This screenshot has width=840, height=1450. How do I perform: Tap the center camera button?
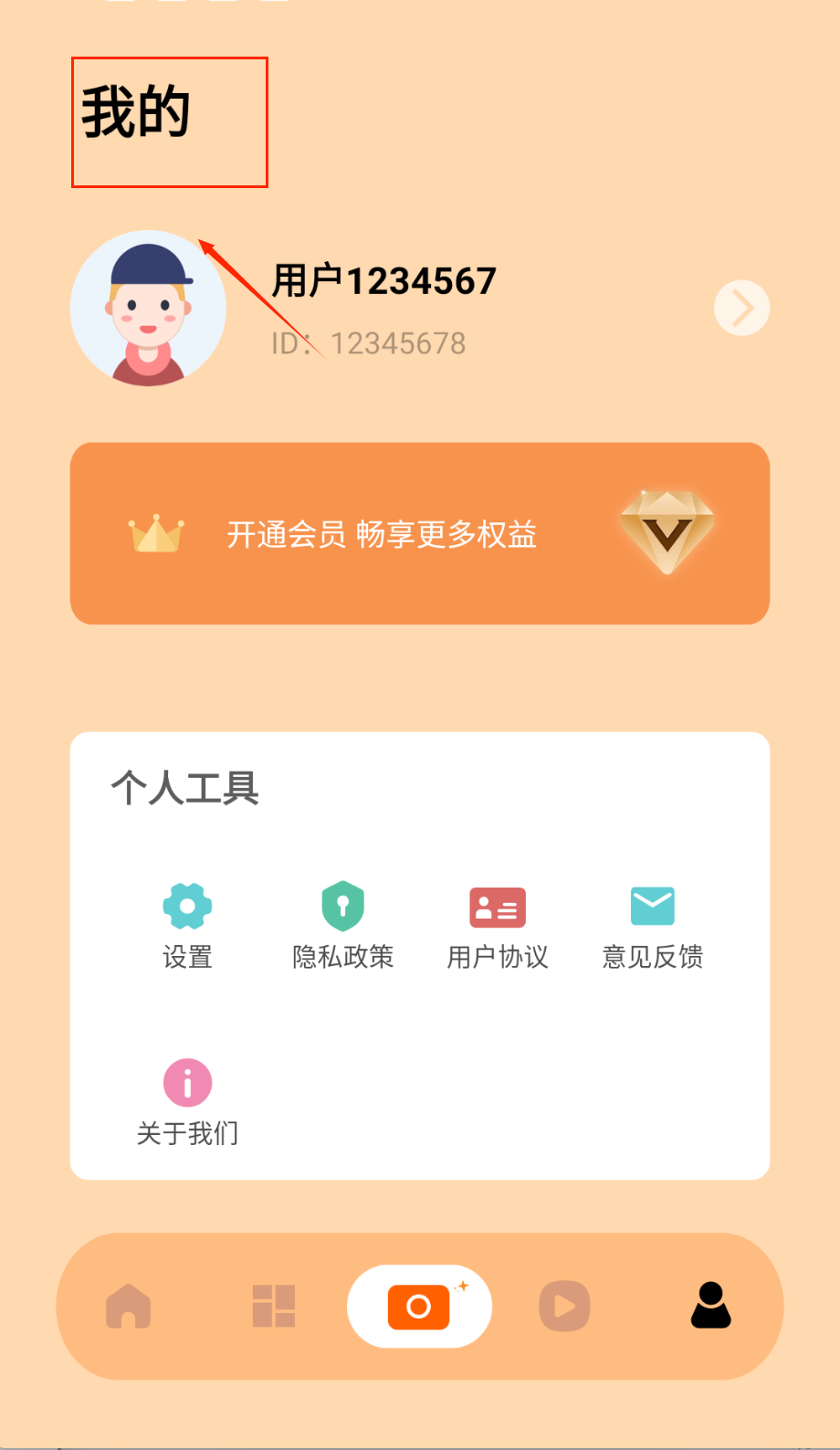point(419,1306)
